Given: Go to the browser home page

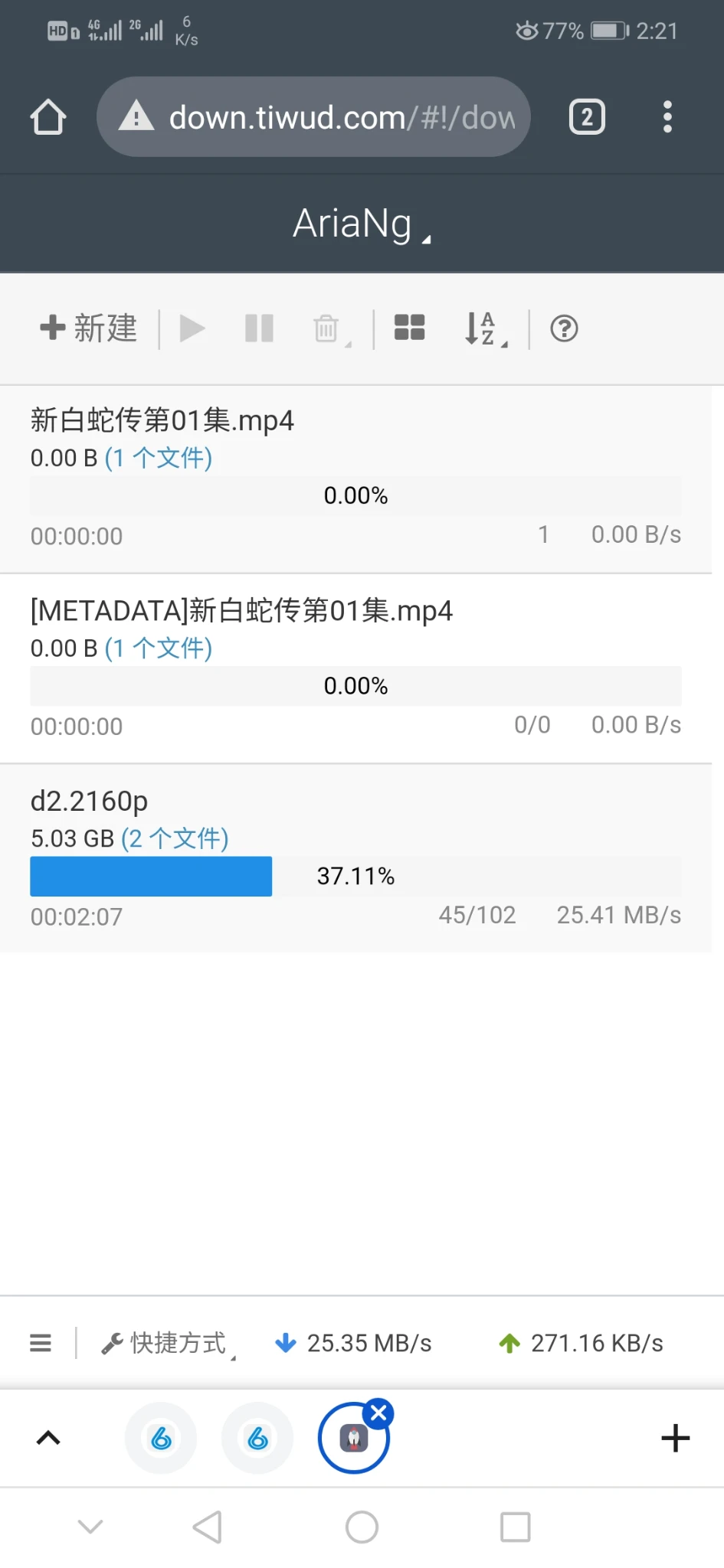Looking at the screenshot, I should click(48, 117).
